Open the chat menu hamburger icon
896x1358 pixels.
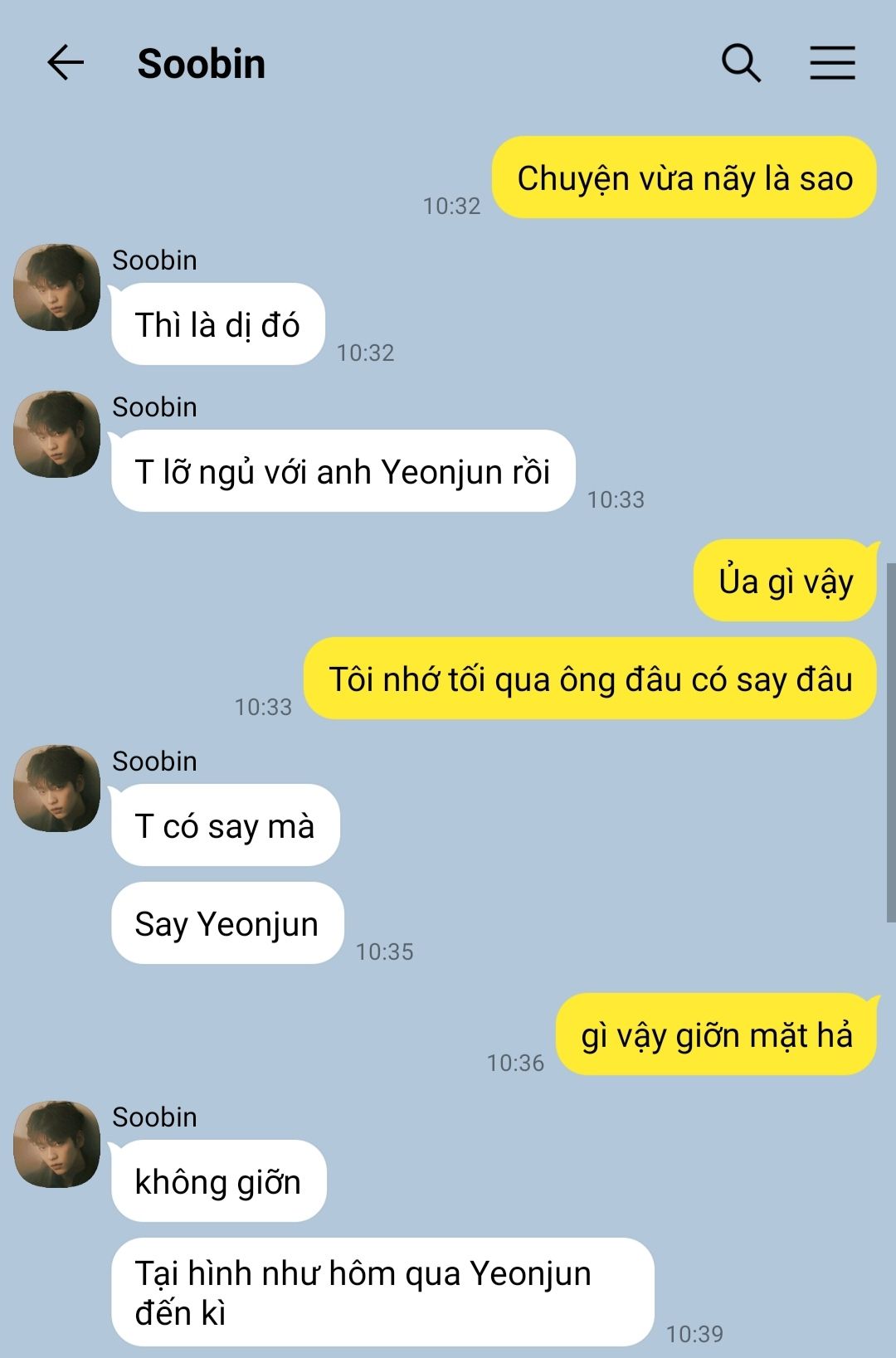[832, 63]
